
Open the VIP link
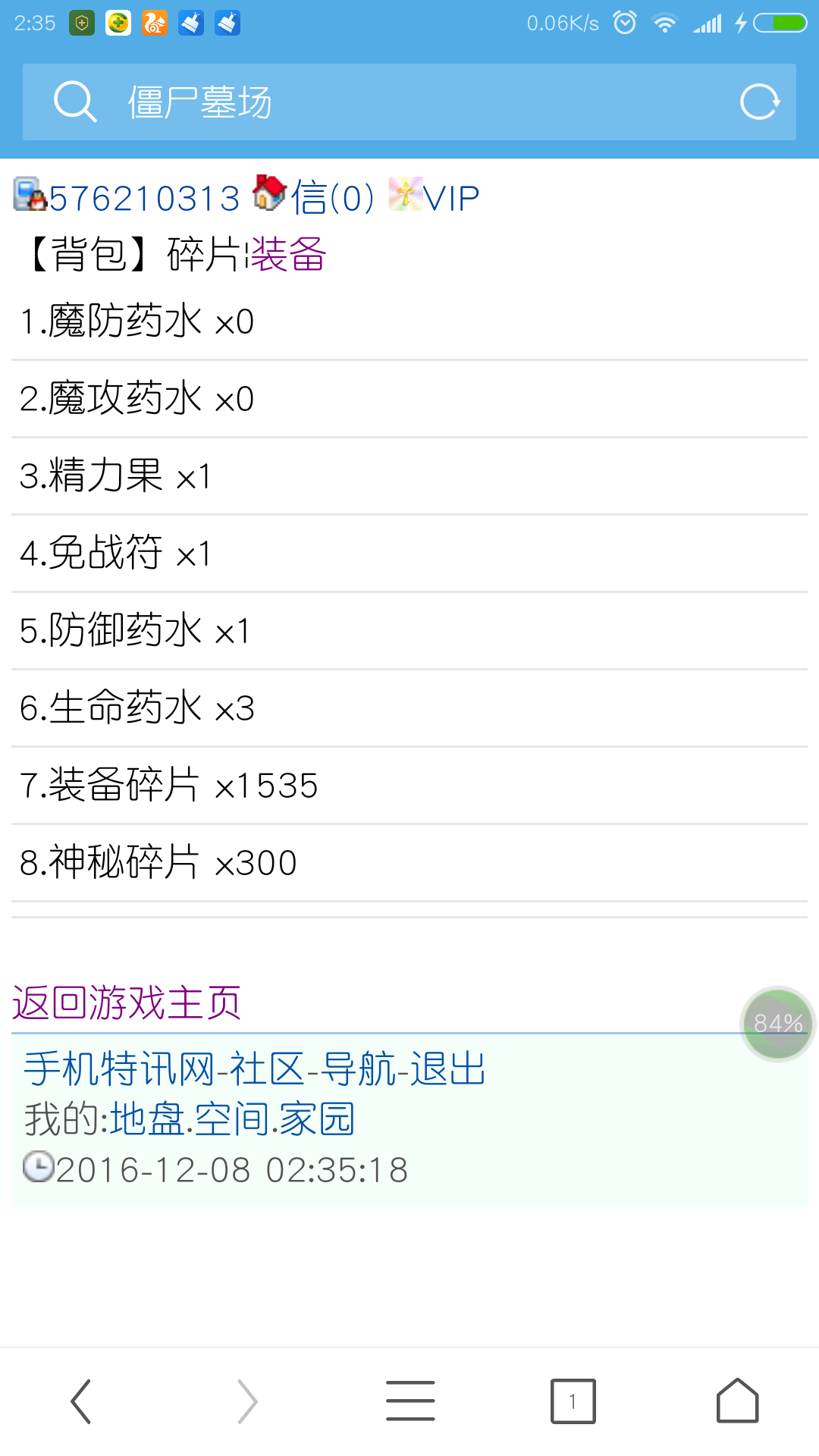click(450, 199)
